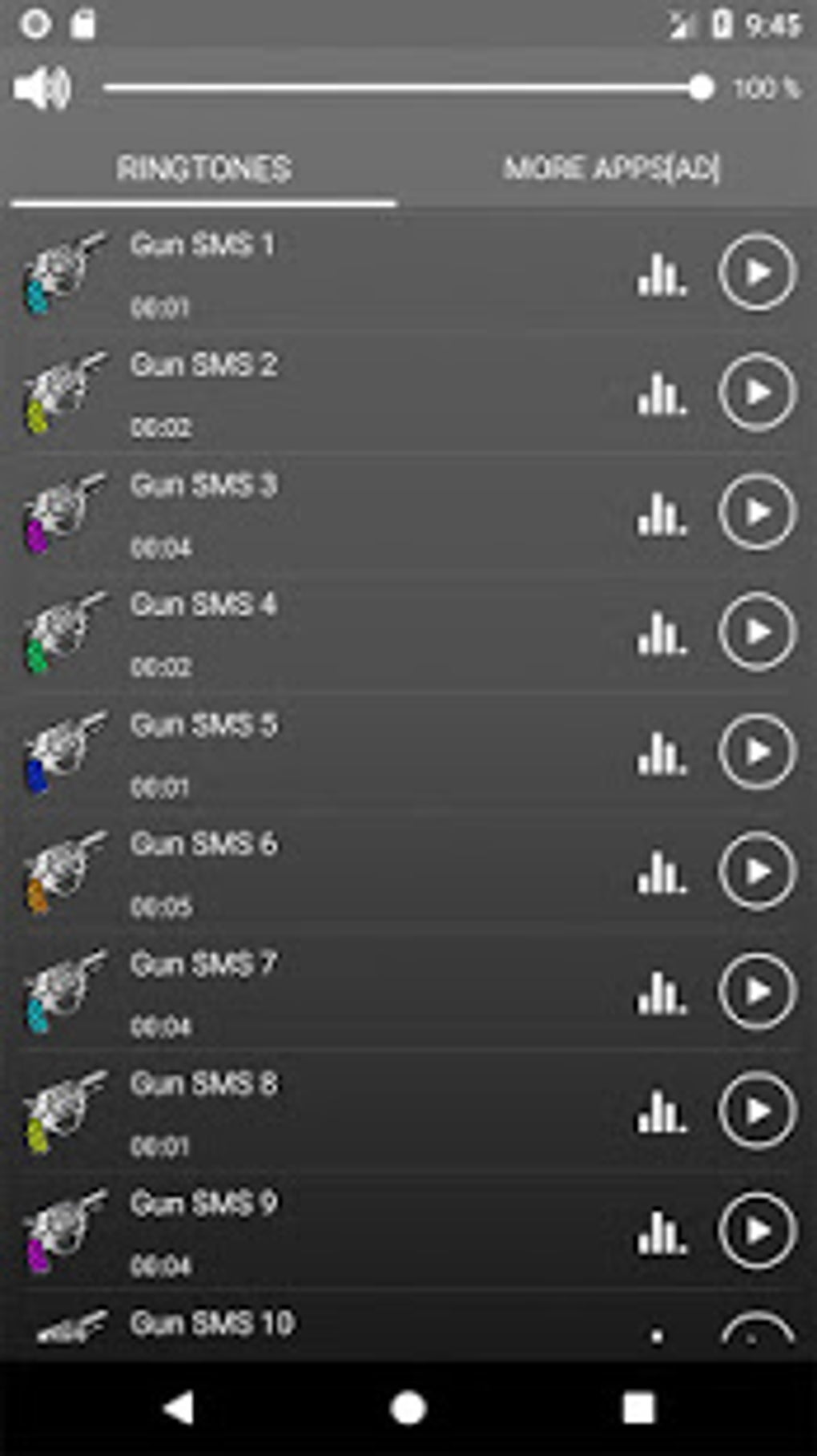The height and width of the screenshot is (1456, 817).
Task: Play the Gun SMS 4 ringtone
Action: 756,633
